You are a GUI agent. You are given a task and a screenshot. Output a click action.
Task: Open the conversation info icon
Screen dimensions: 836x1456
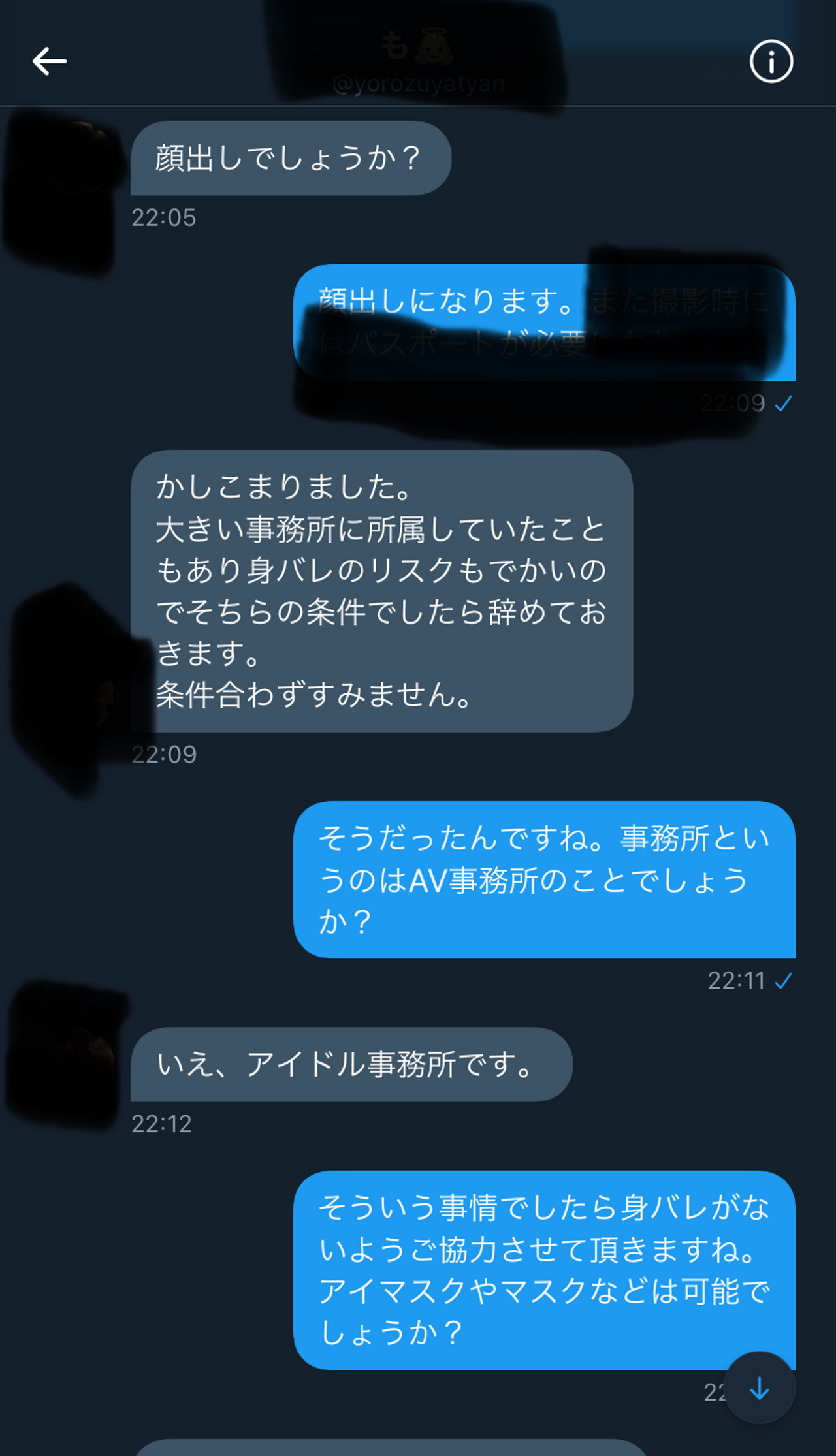[x=771, y=61]
